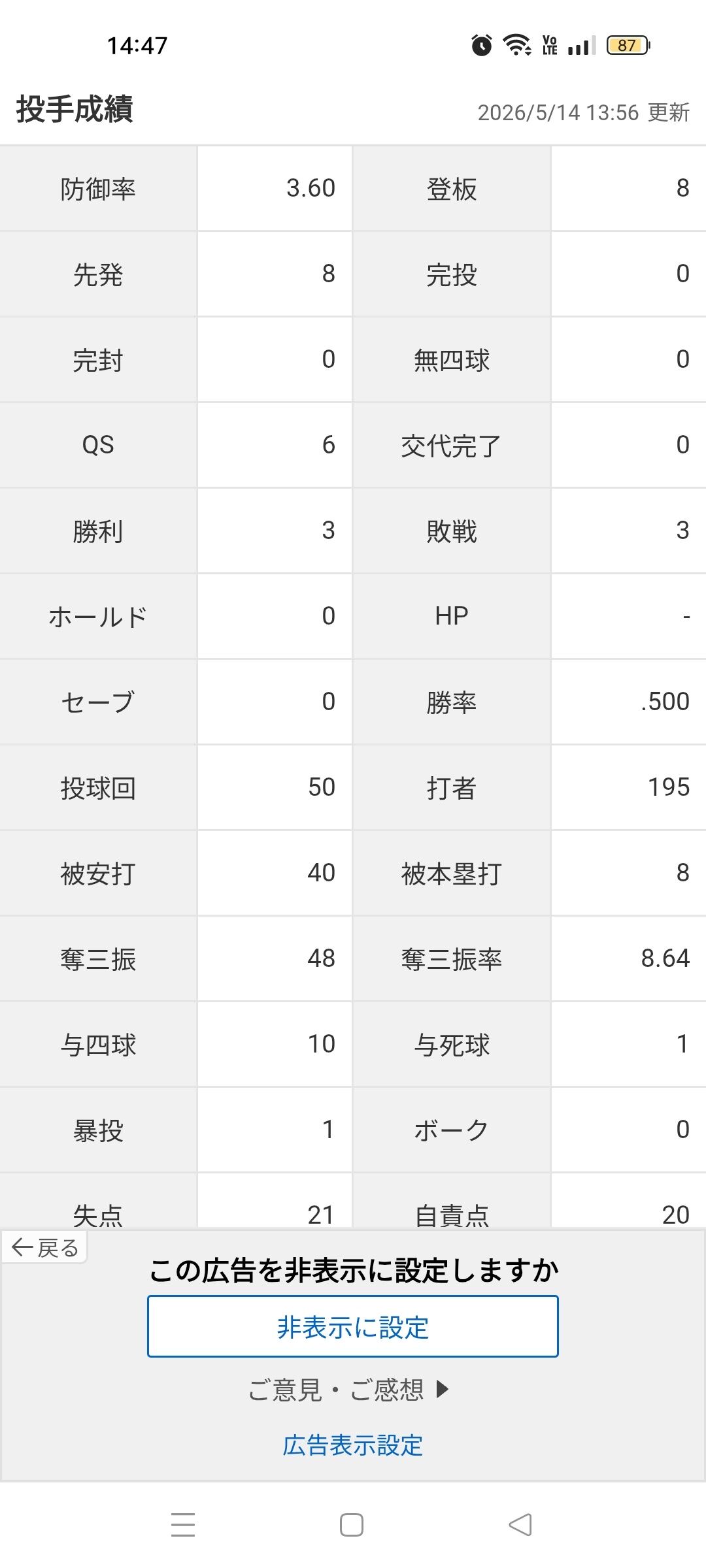Open recent apps from navigation bar
Image resolution: width=706 pixels, height=1568 pixels.
tap(183, 1525)
